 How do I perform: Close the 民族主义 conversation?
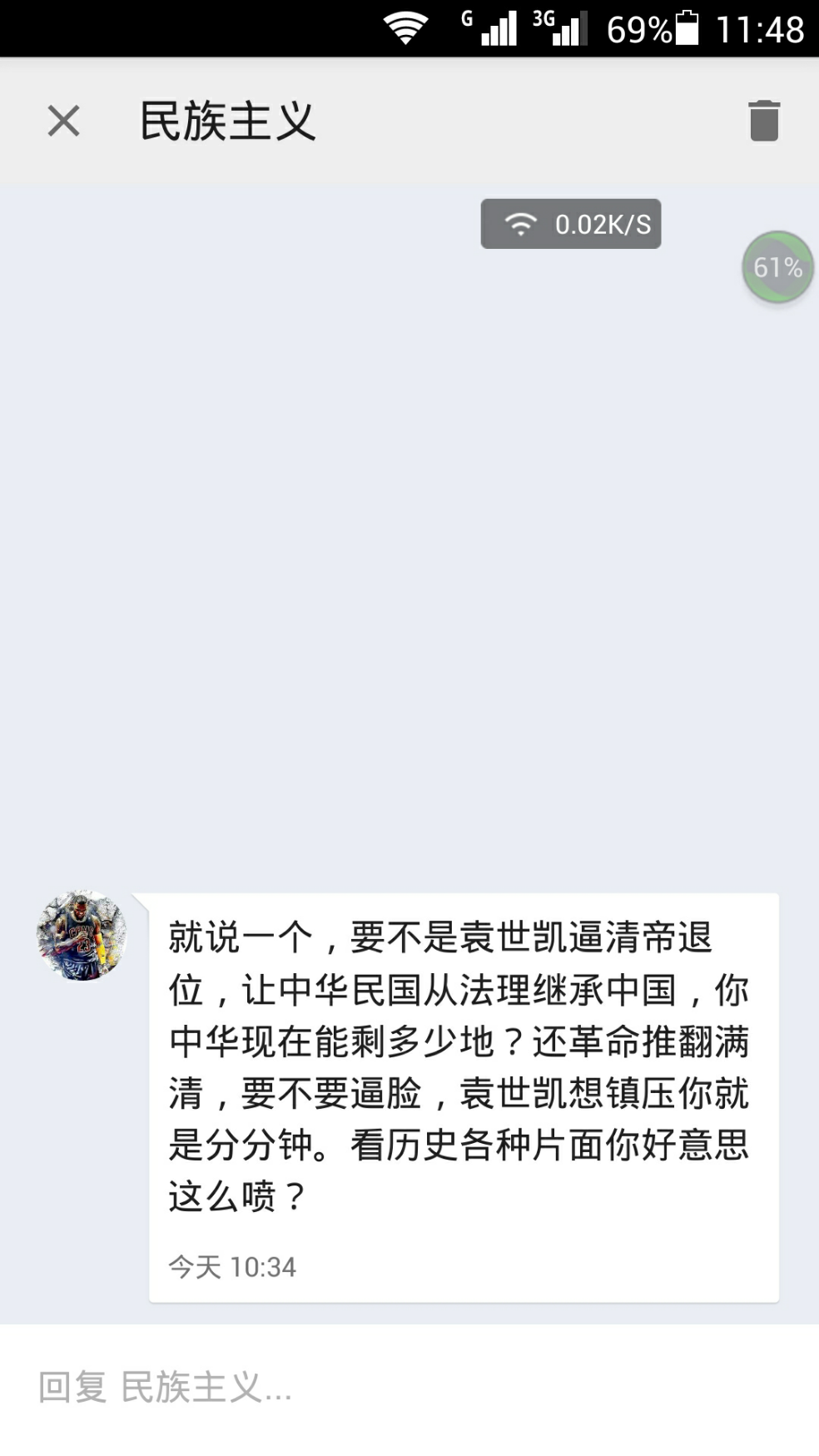click(63, 122)
